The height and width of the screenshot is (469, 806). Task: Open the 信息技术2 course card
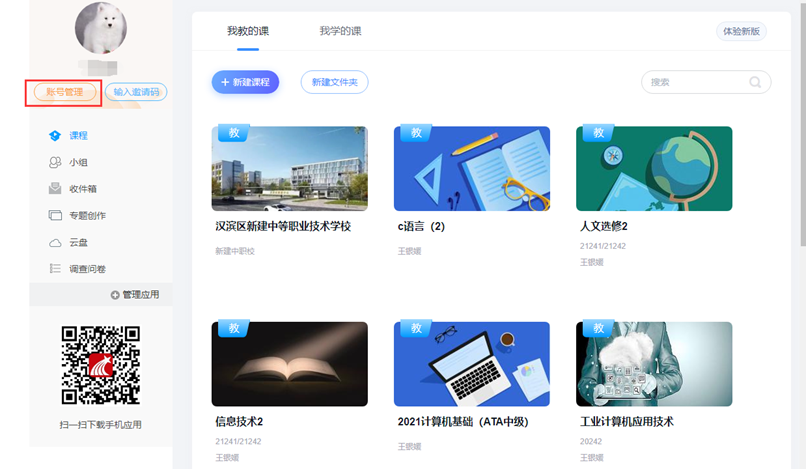point(289,364)
